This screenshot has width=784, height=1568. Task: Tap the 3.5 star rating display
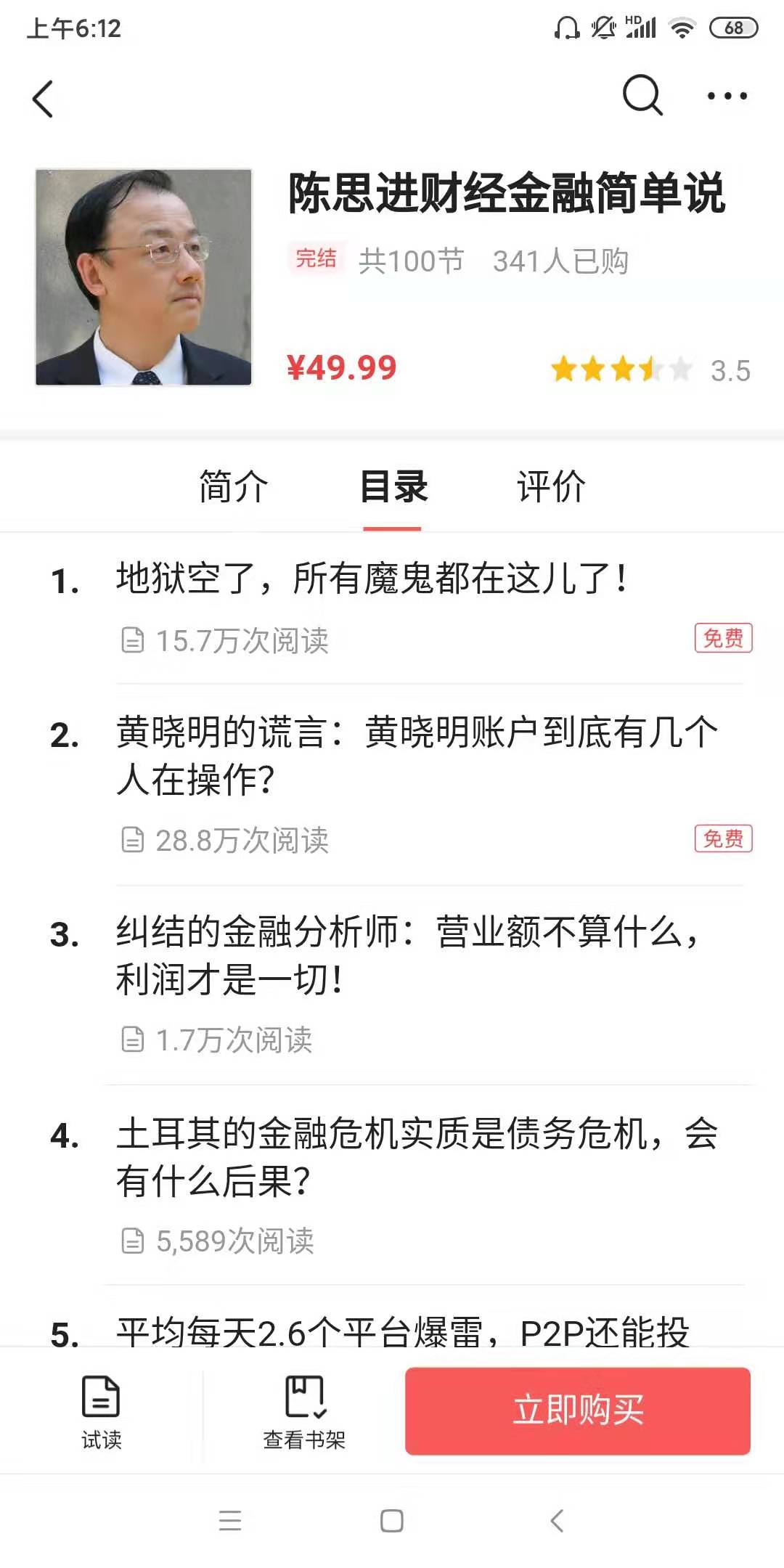pyautogui.click(x=728, y=370)
